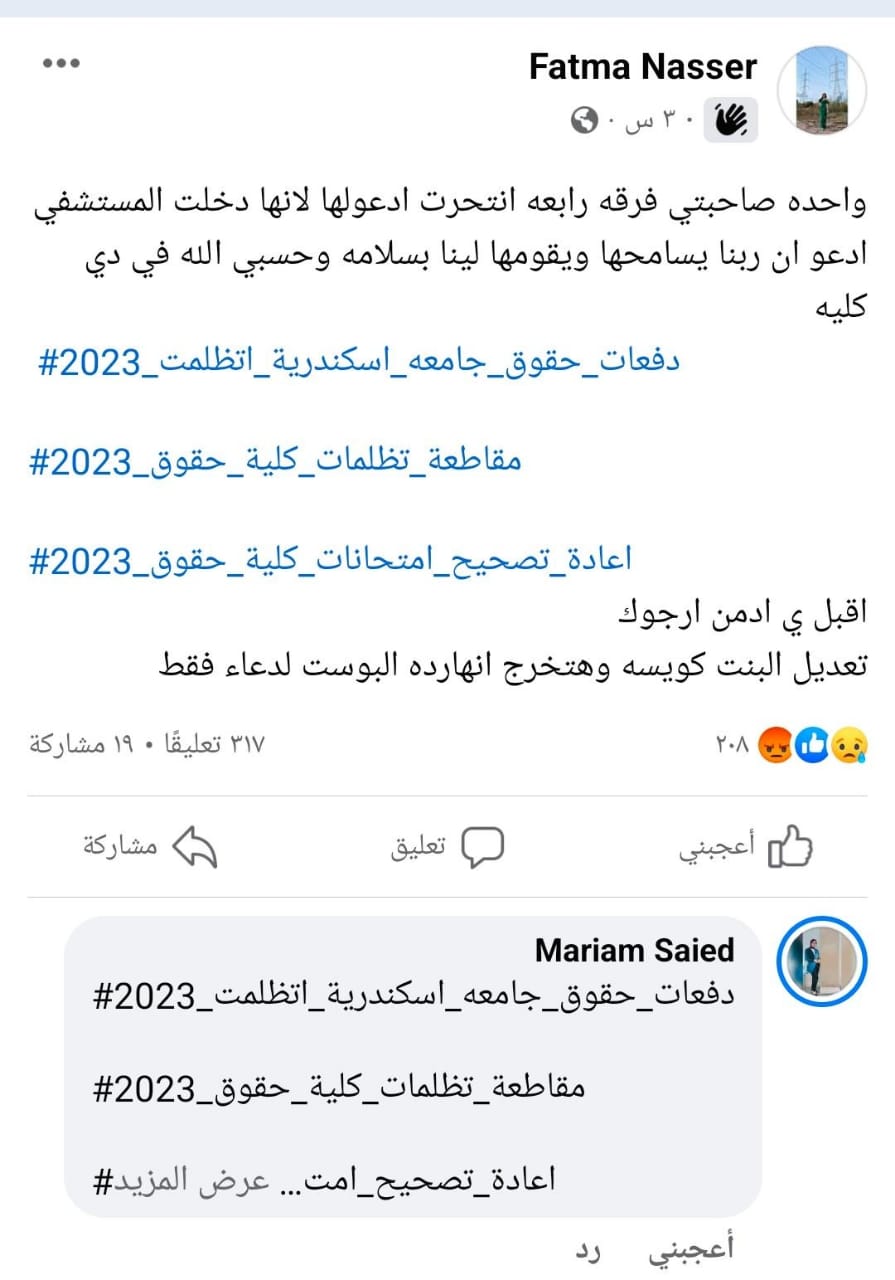This screenshot has width=895, height=1280.
Task: Open the 317 comments and 19 shares count
Action: click(147, 744)
